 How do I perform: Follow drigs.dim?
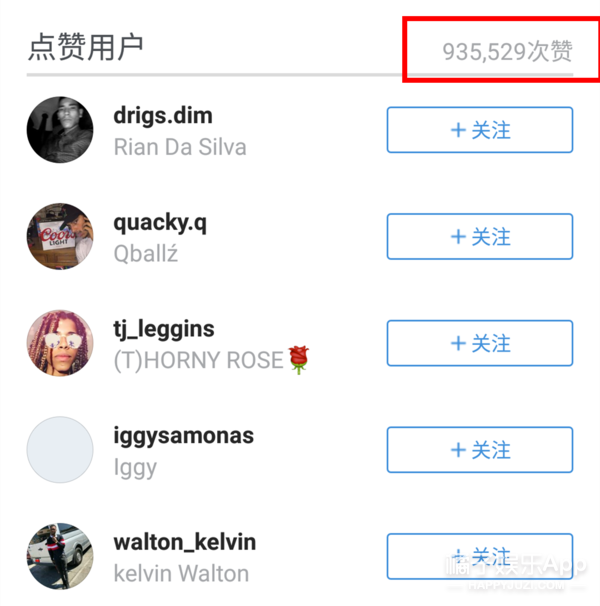tap(479, 130)
